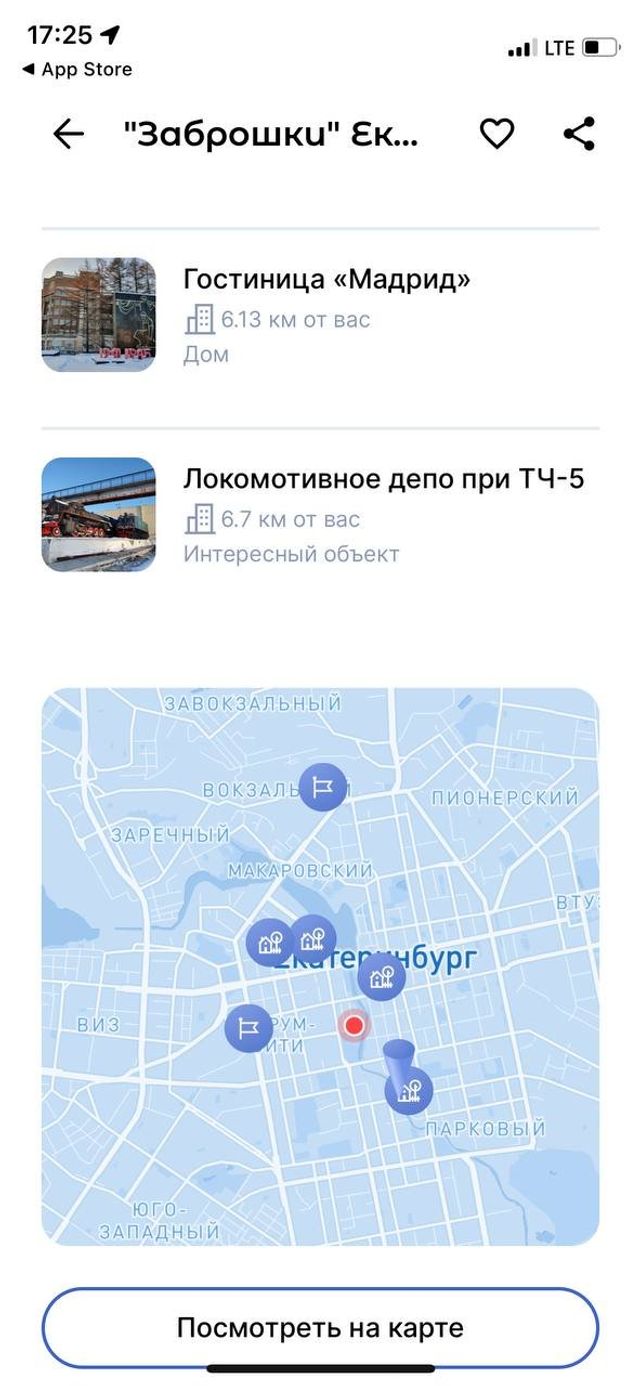Add this collection to favorites with the heart
Screen dimensions: 640x1386
coord(497,134)
